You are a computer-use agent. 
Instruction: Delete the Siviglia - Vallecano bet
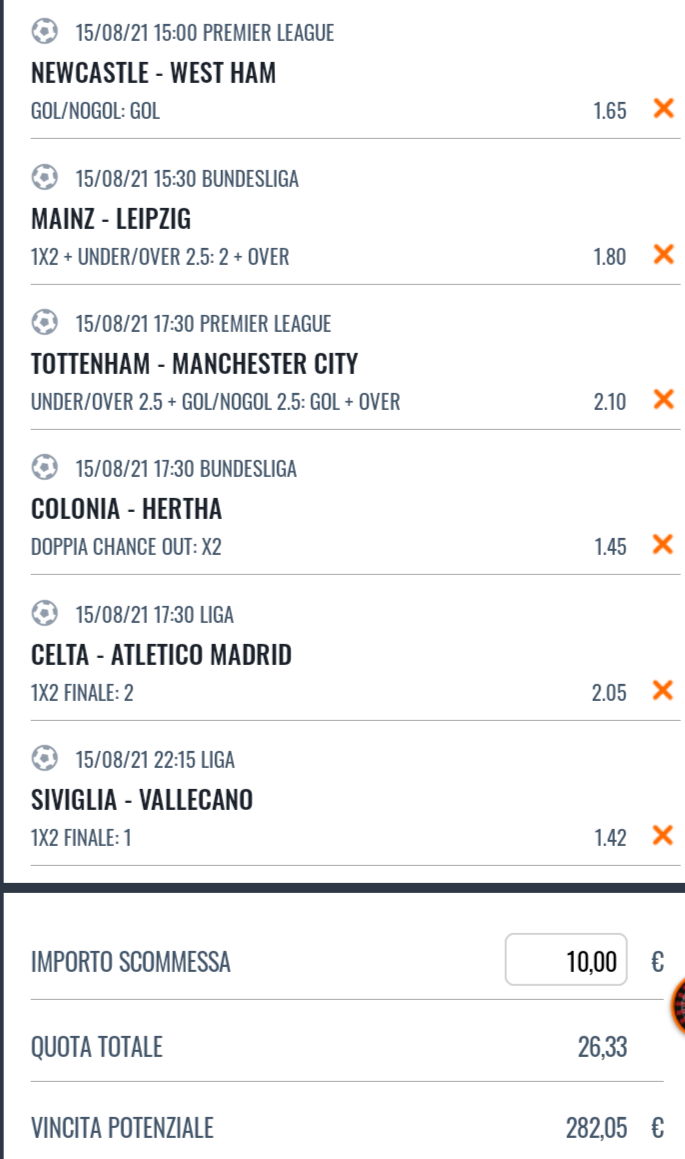click(662, 835)
